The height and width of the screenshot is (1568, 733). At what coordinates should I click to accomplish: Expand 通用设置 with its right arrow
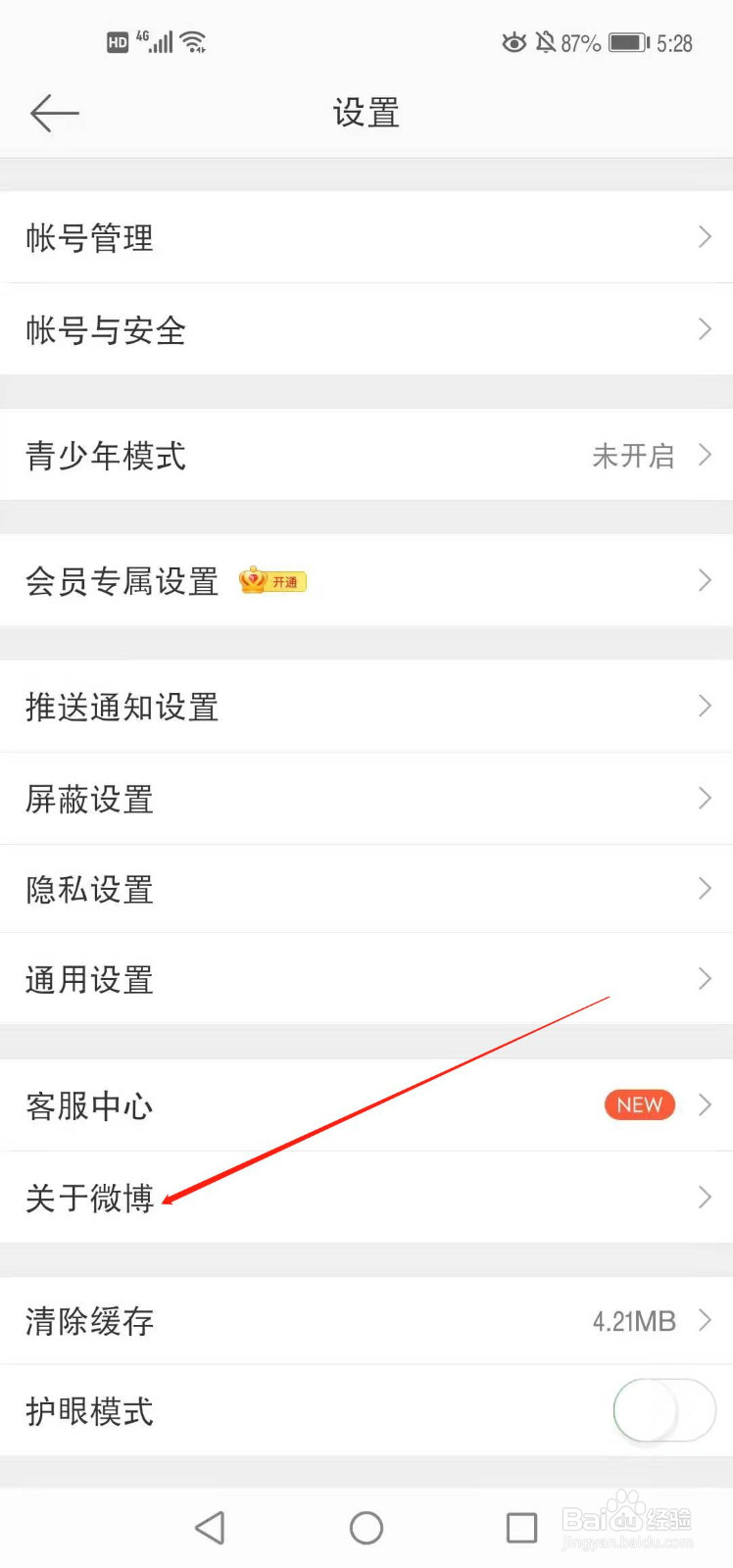click(705, 978)
